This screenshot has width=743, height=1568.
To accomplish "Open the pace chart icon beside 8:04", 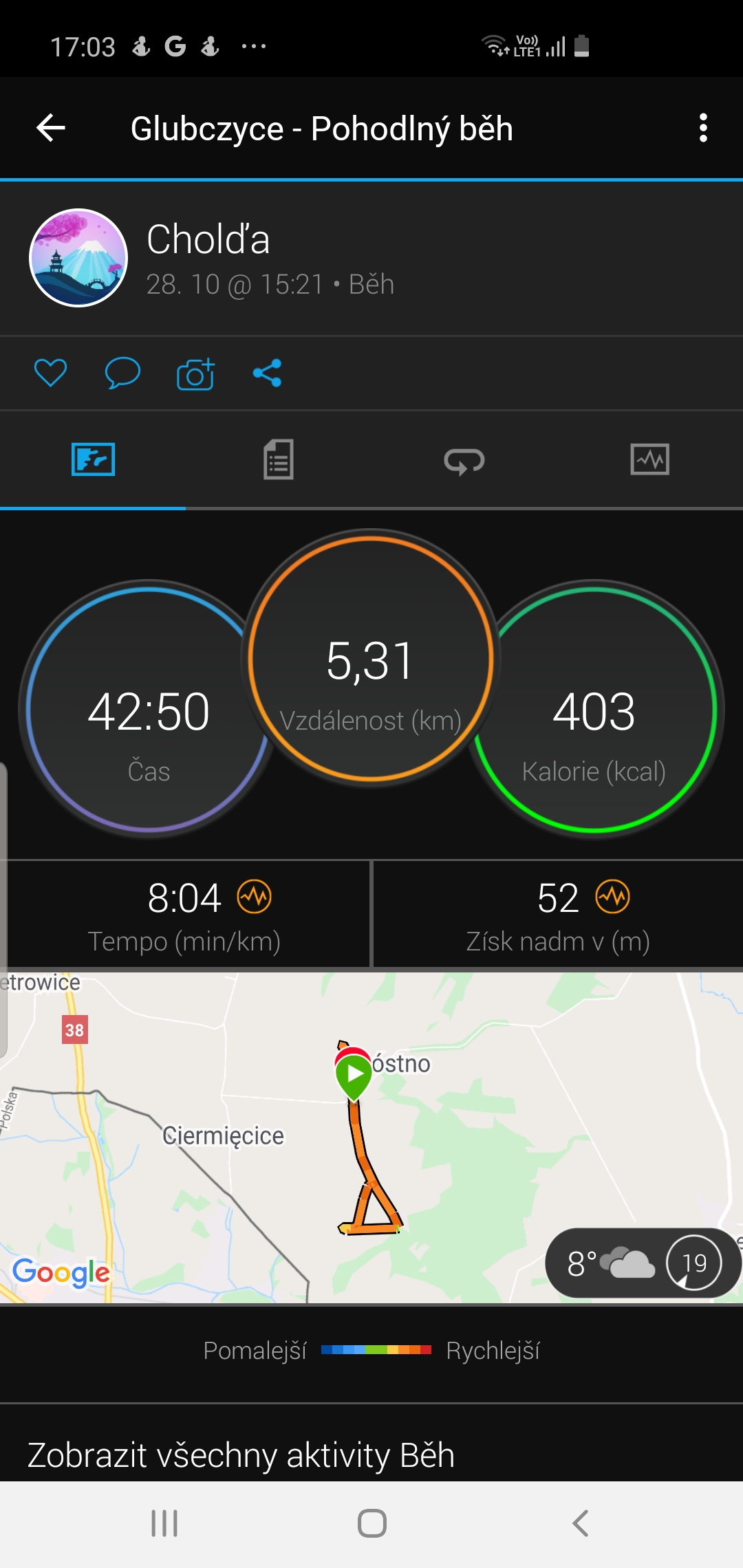I will coord(255,897).
